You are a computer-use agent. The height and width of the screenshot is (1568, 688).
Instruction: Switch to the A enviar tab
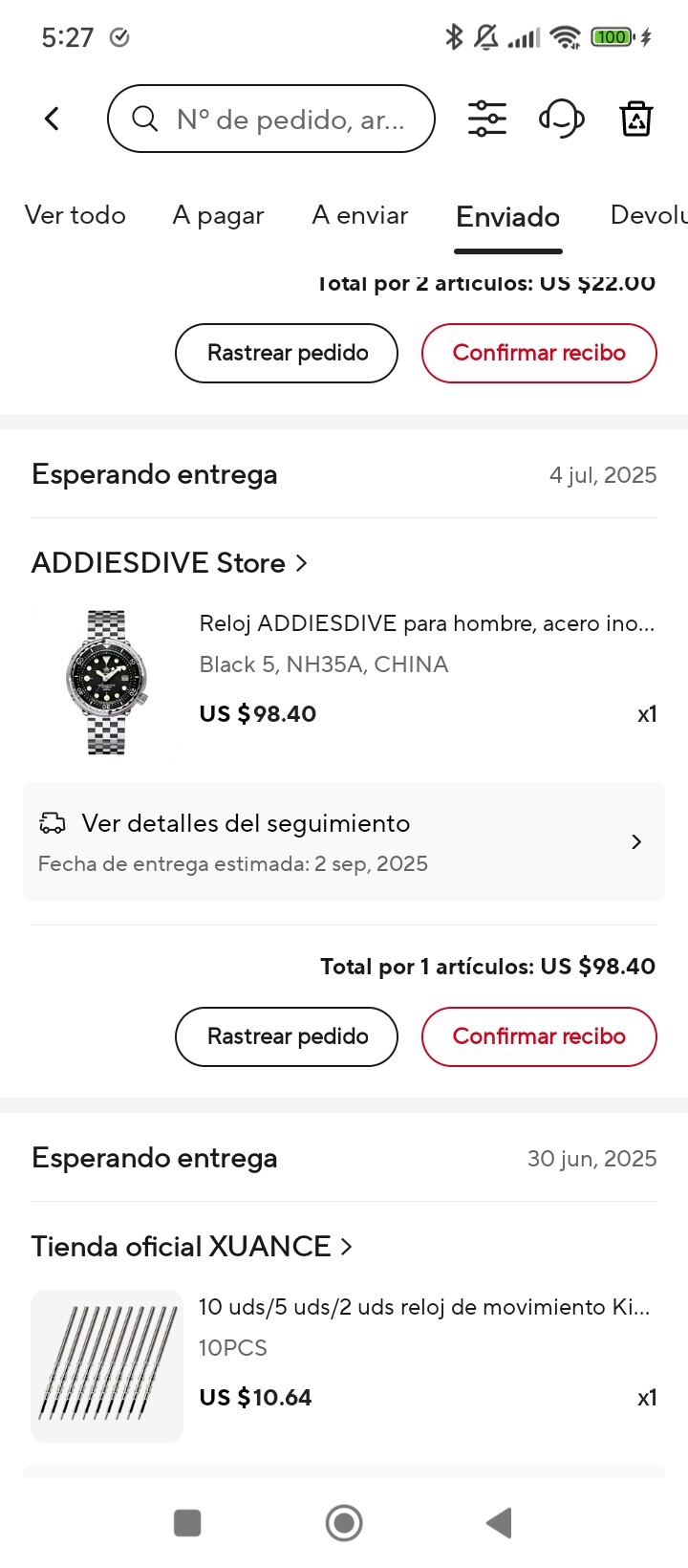359,215
